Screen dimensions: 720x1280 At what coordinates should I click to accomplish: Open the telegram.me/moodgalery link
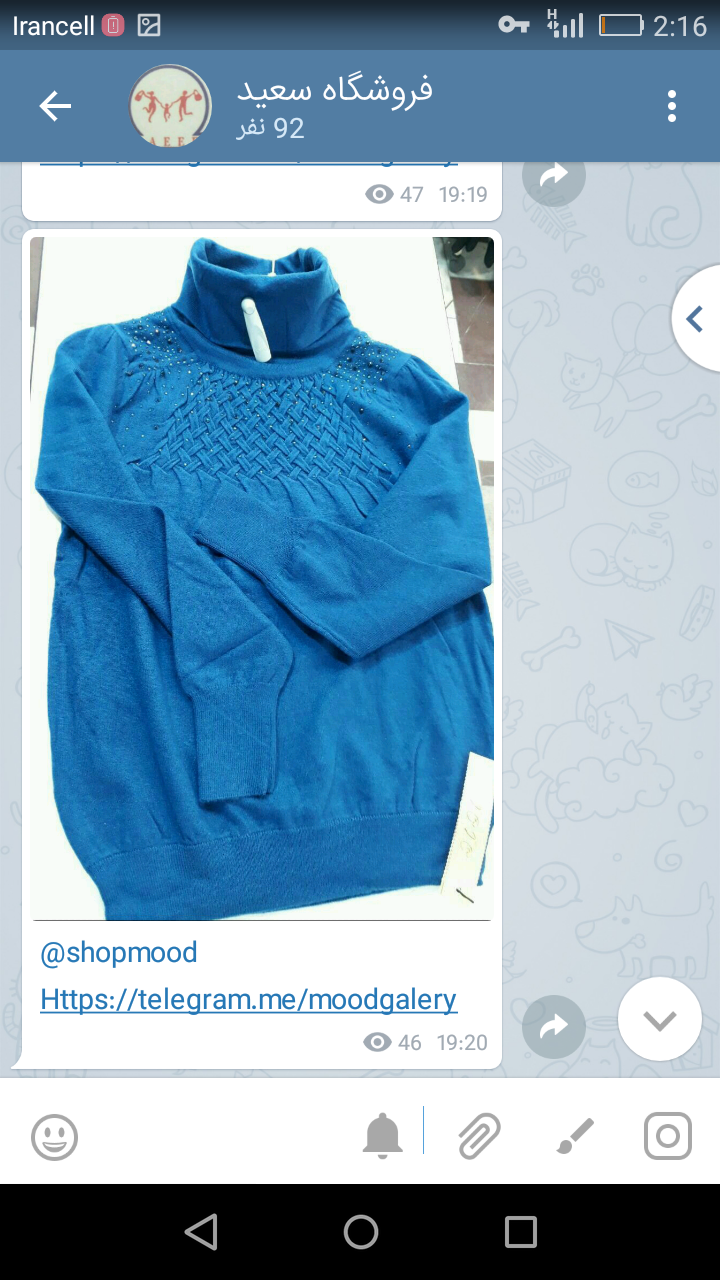[248, 999]
